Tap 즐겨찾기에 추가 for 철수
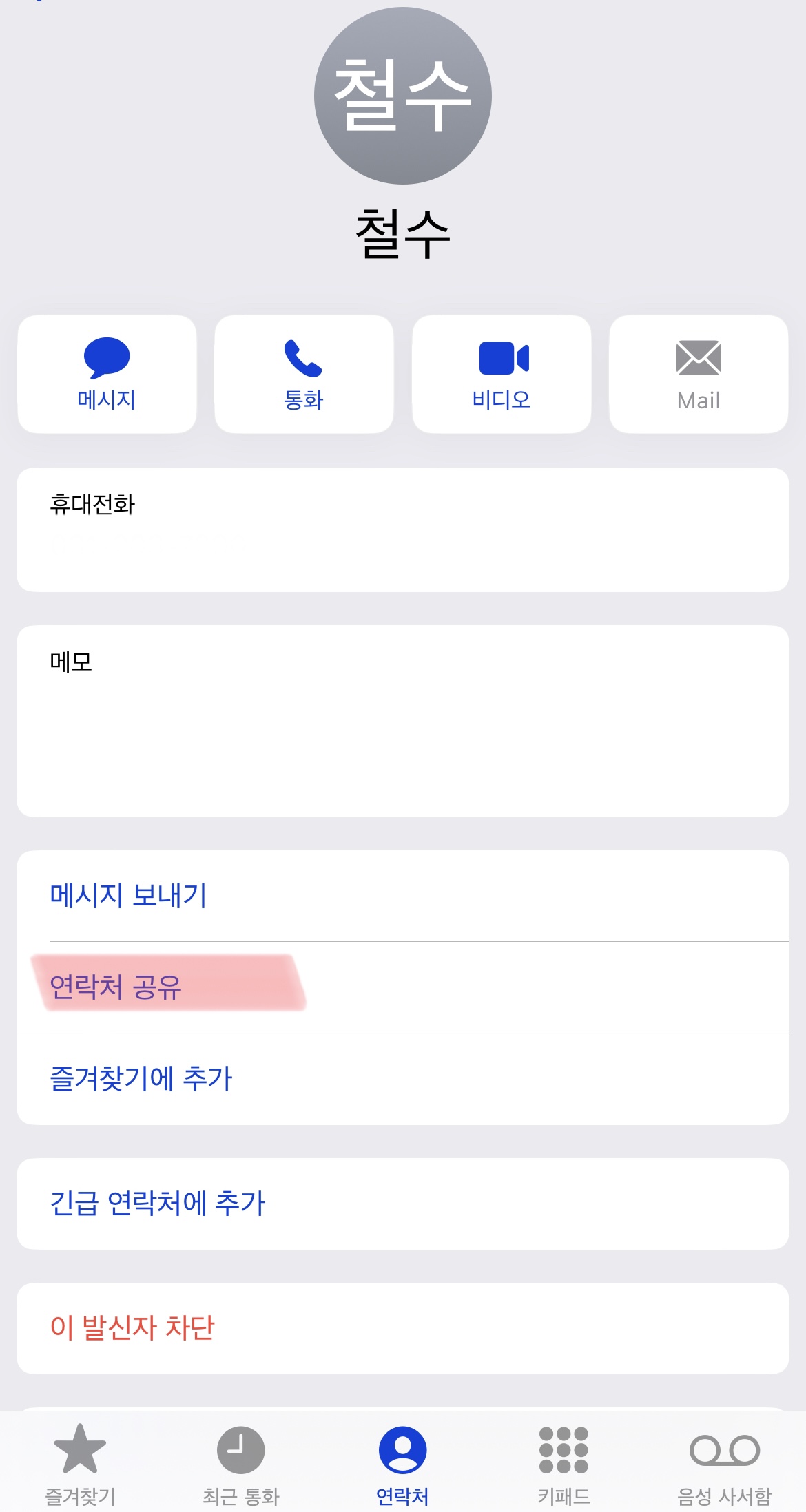The height and width of the screenshot is (1512, 806). tap(143, 1080)
